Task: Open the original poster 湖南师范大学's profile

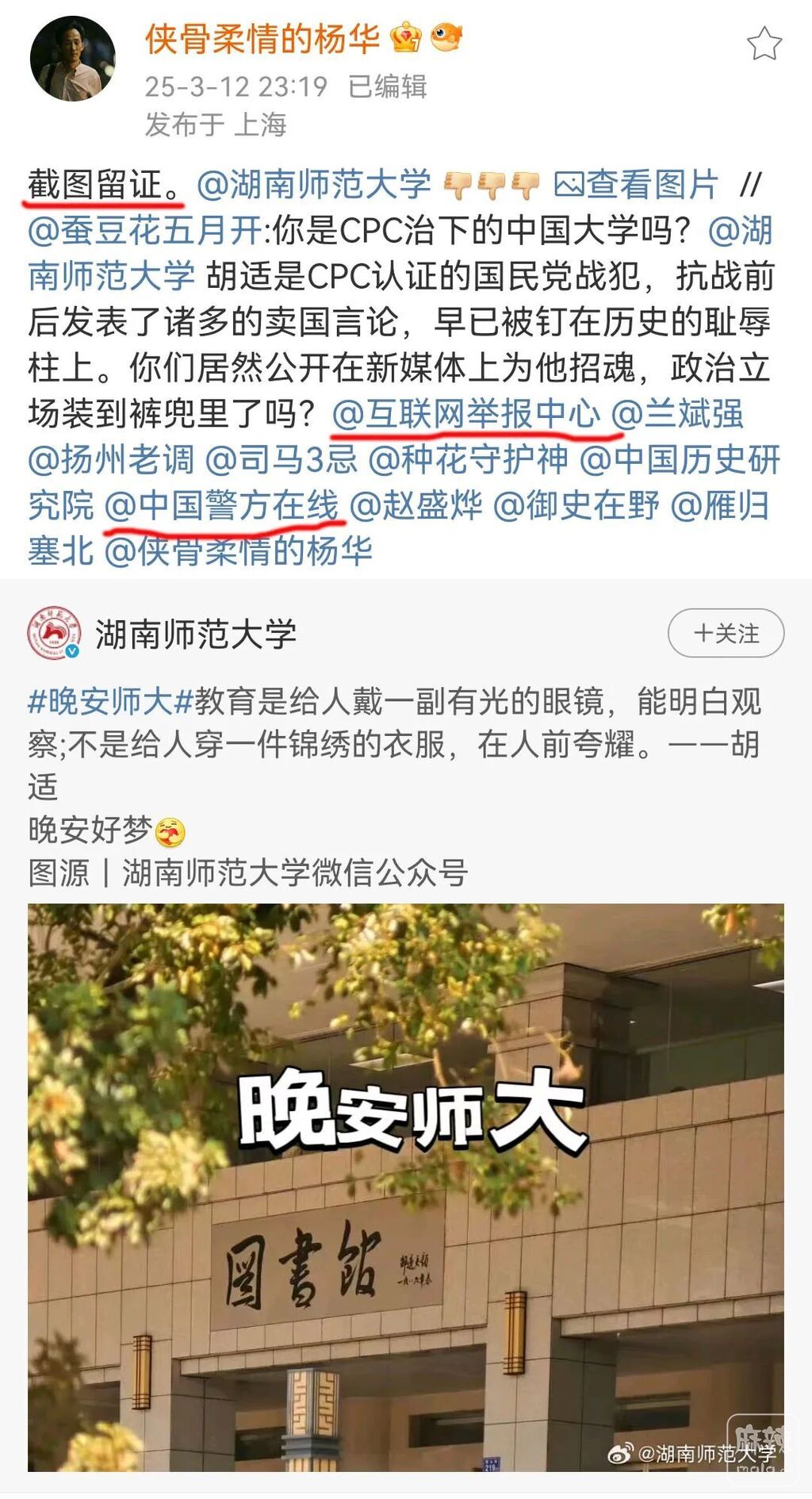Action: [195, 634]
